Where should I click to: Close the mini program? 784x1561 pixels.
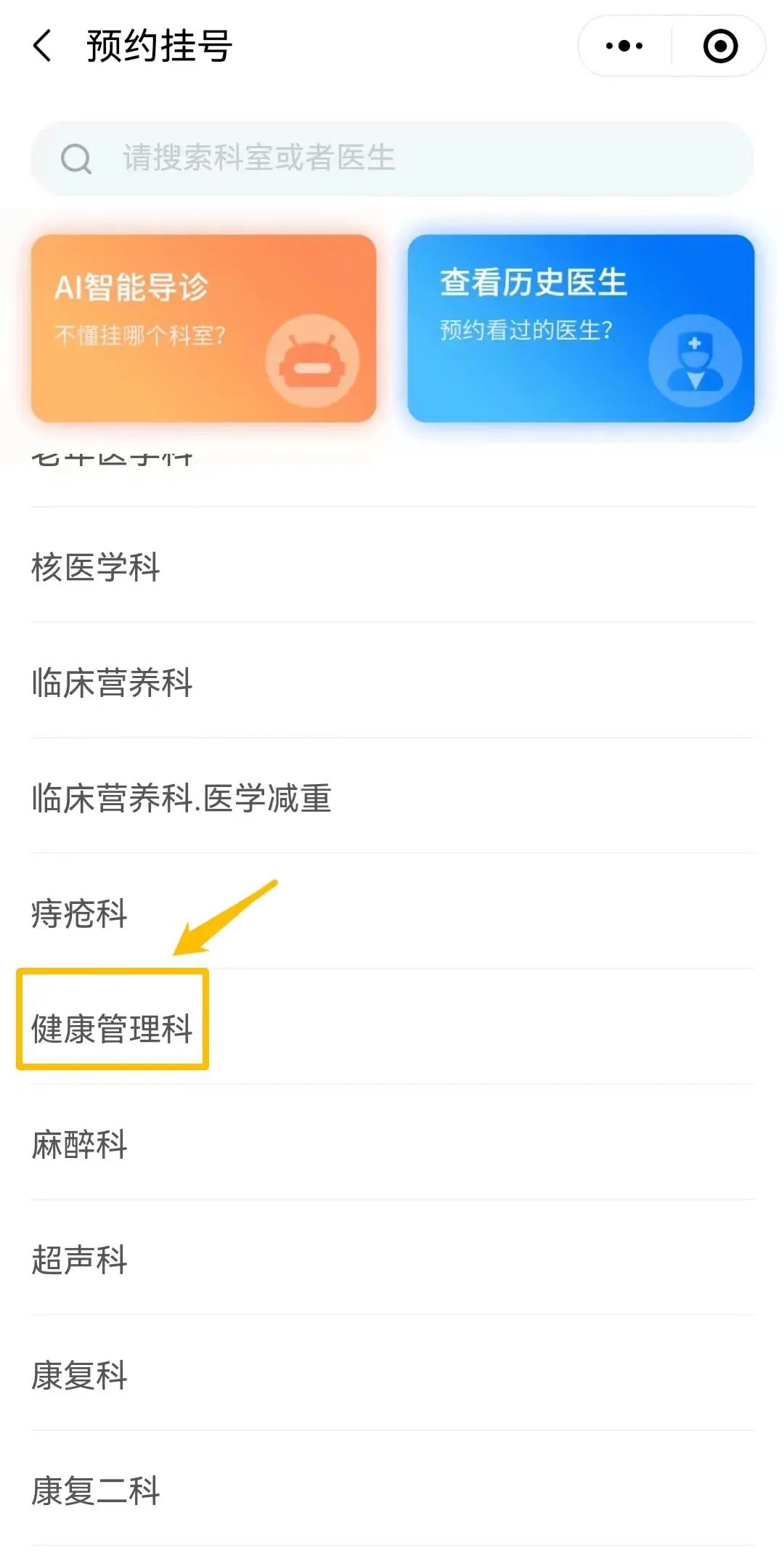pos(720,46)
